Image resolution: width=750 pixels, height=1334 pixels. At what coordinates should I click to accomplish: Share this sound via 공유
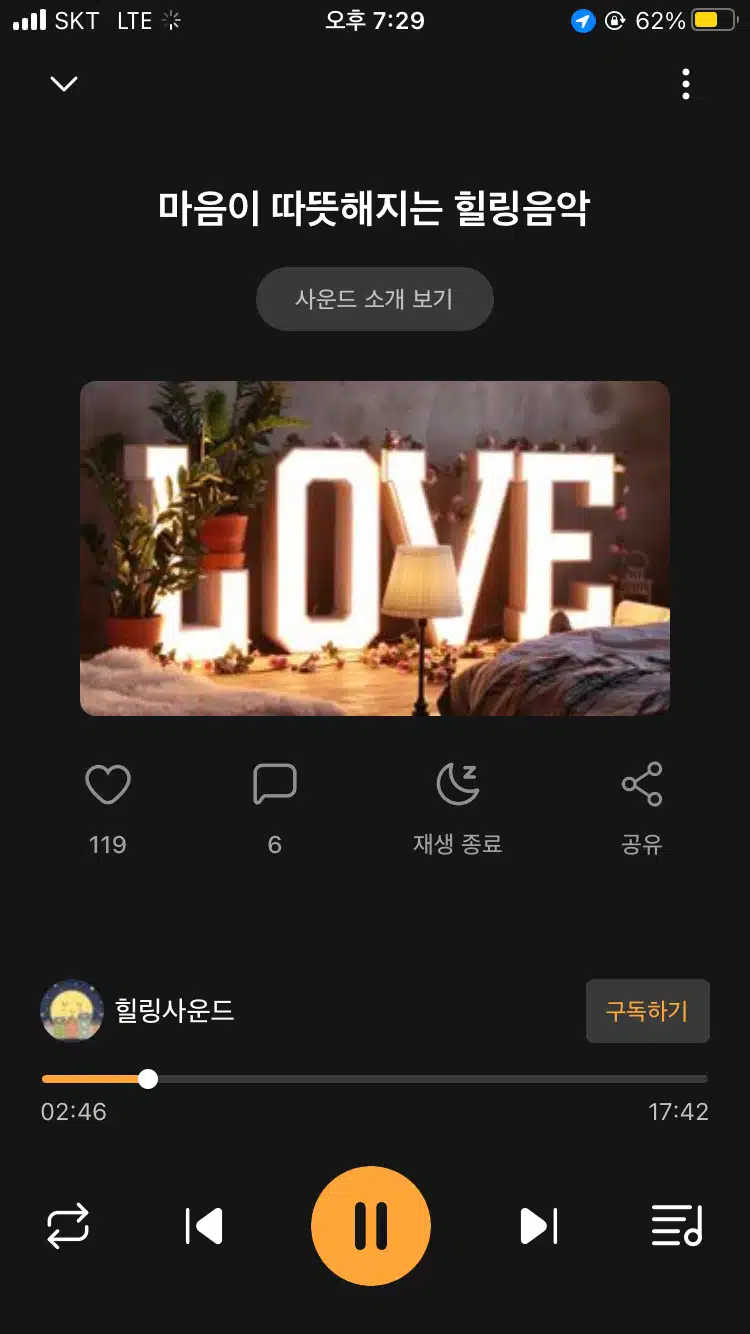[642, 784]
